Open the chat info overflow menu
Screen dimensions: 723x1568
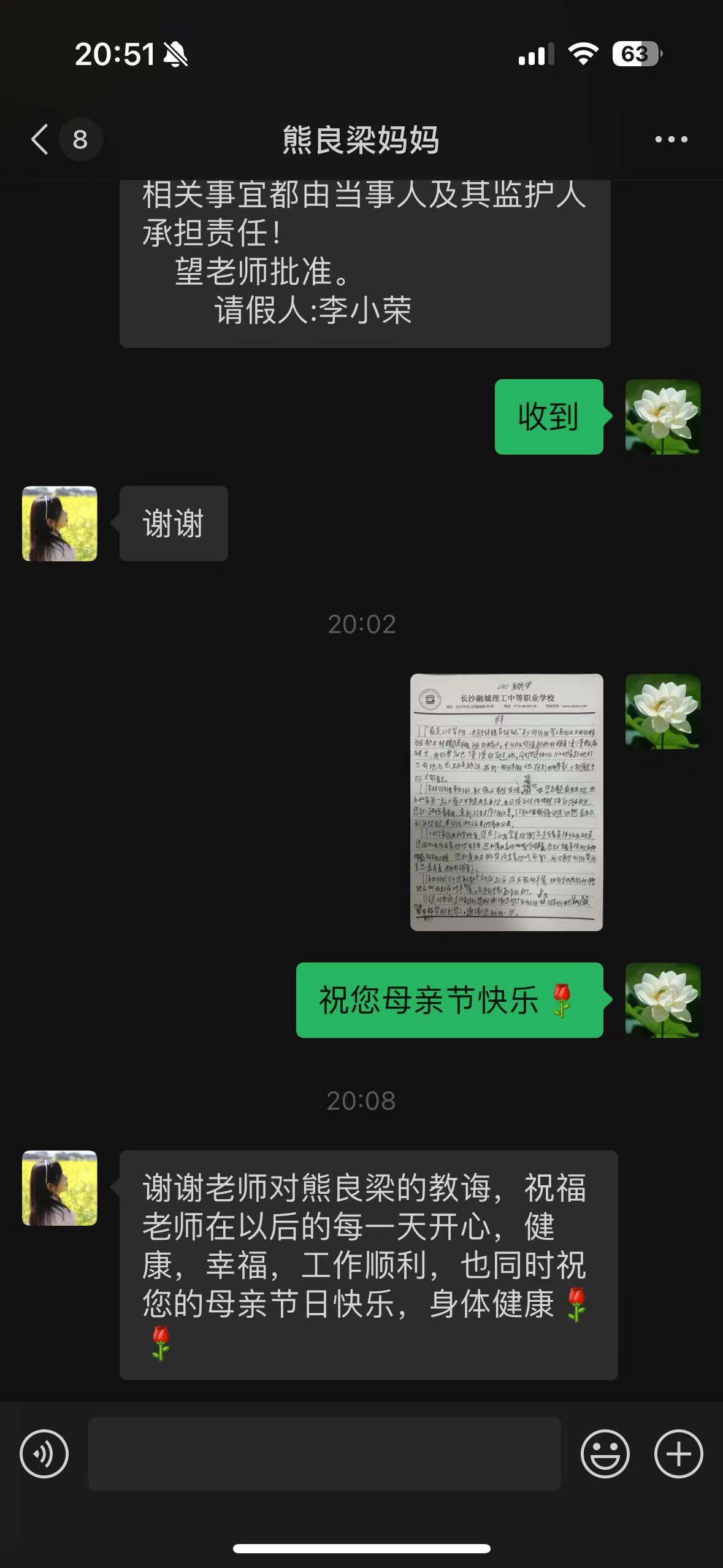(x=671, y=139)
